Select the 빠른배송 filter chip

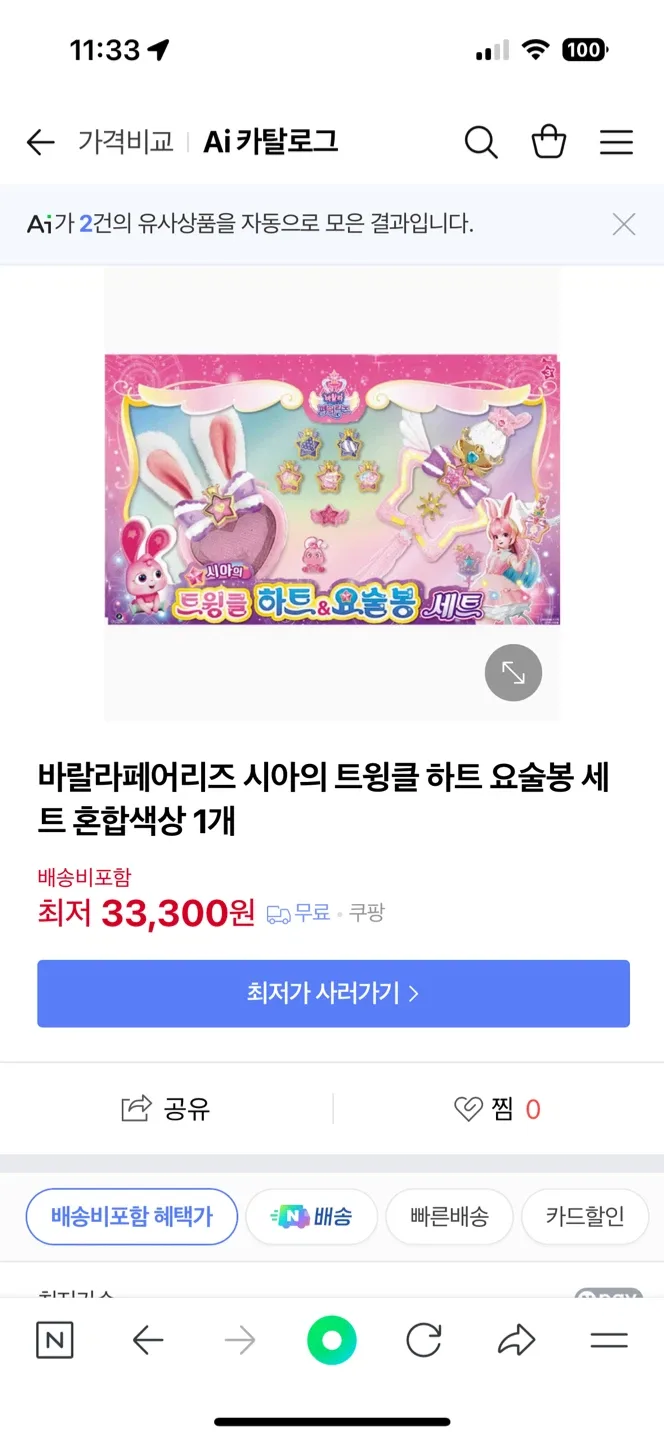pos(450,1216)
